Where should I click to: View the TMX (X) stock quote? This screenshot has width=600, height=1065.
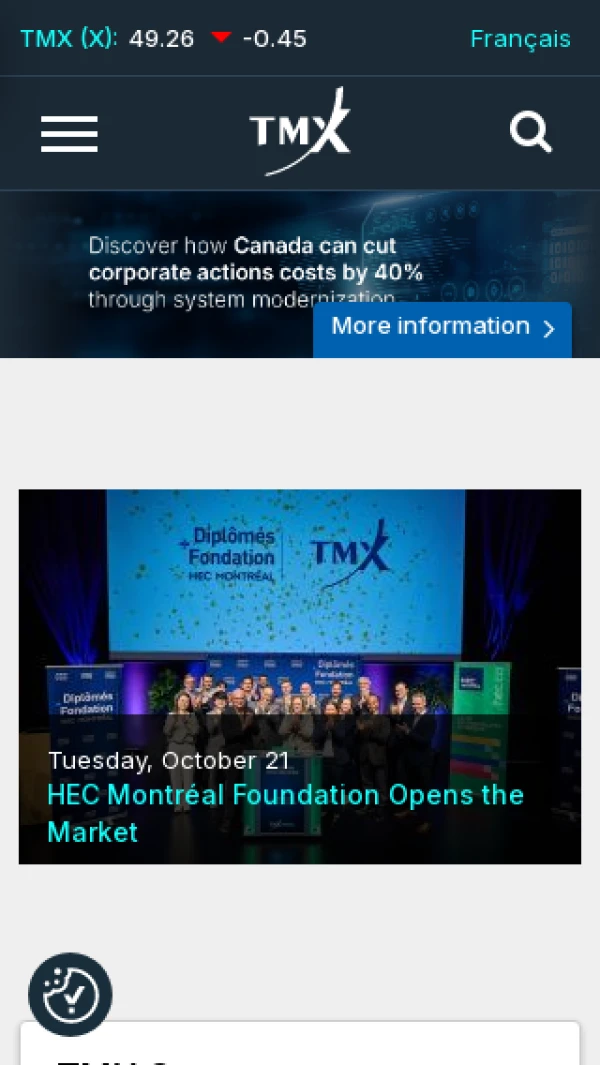(68, 39)
